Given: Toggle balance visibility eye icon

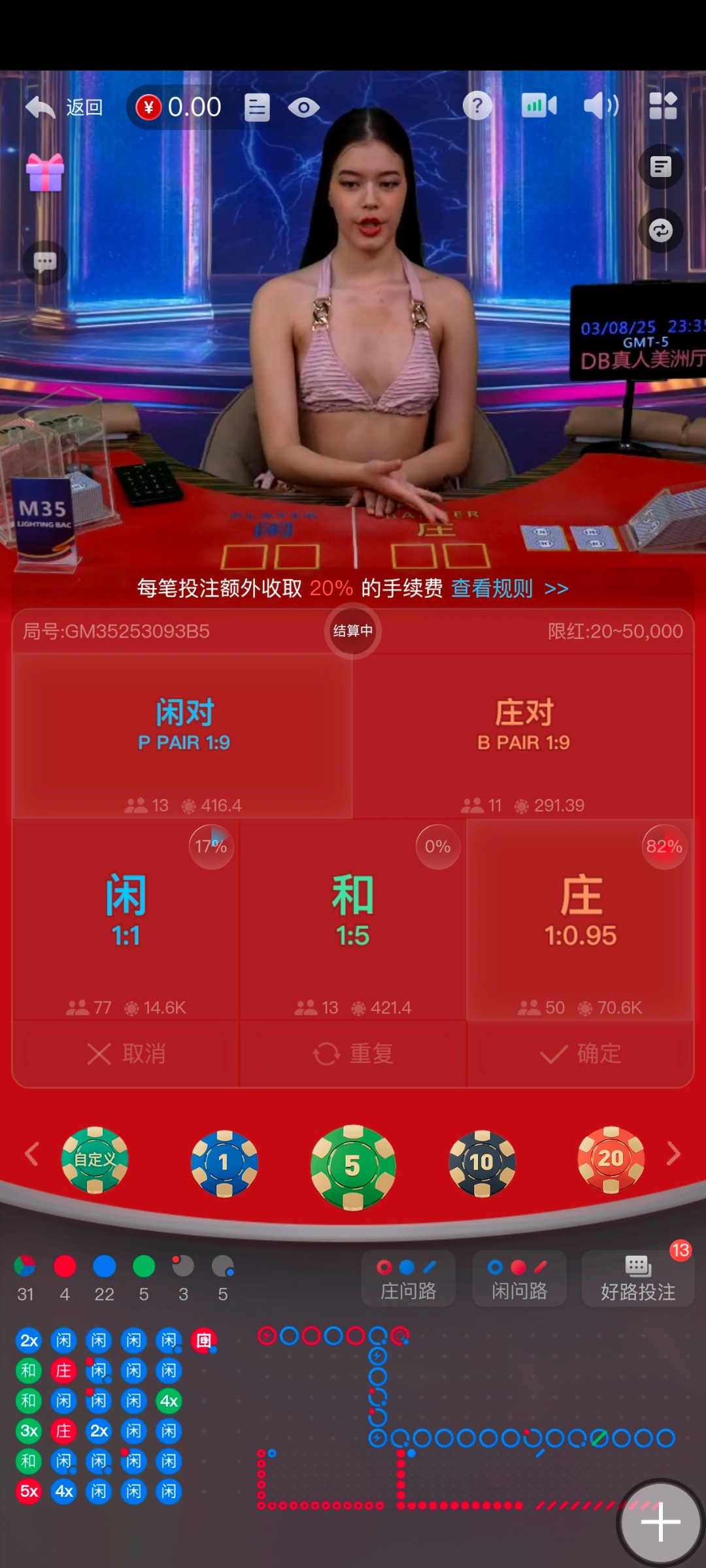Looking at the screenshot, I should 304,107.
